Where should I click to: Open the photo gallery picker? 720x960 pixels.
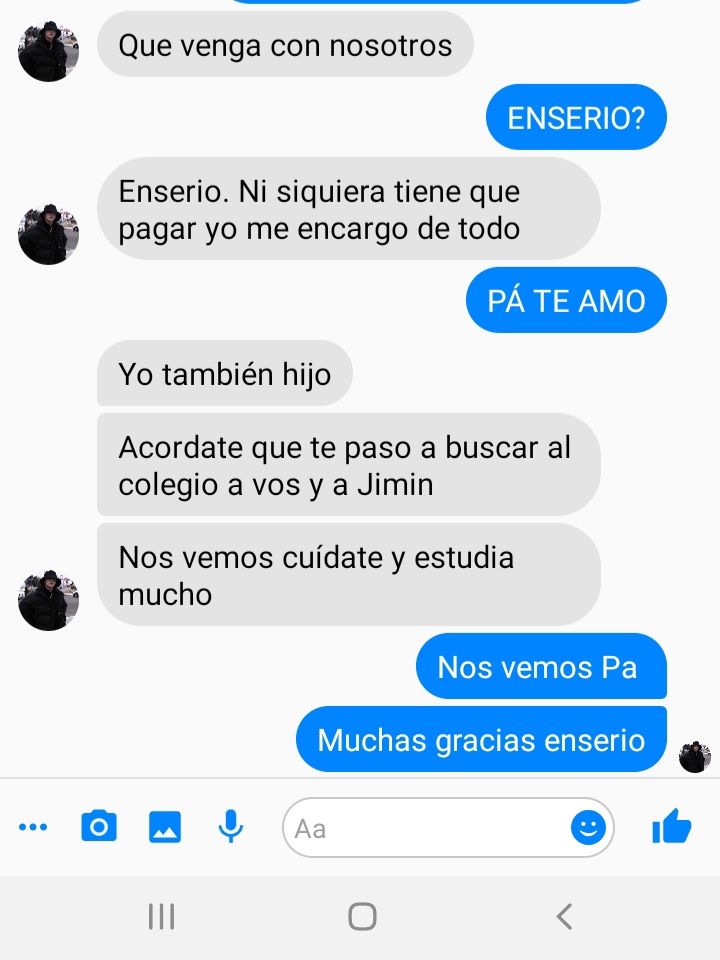click(165, 827)
